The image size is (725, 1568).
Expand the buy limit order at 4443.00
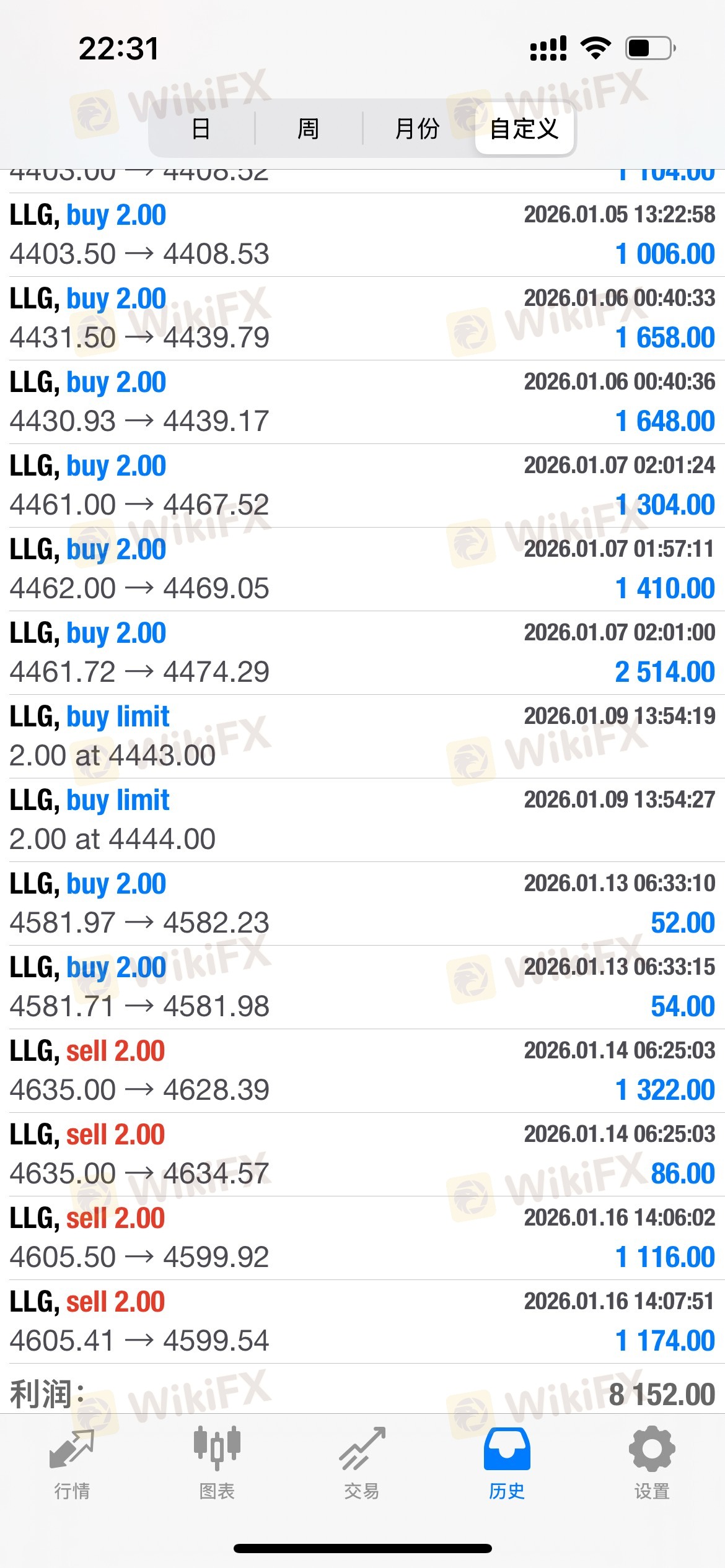pos(362,736)
